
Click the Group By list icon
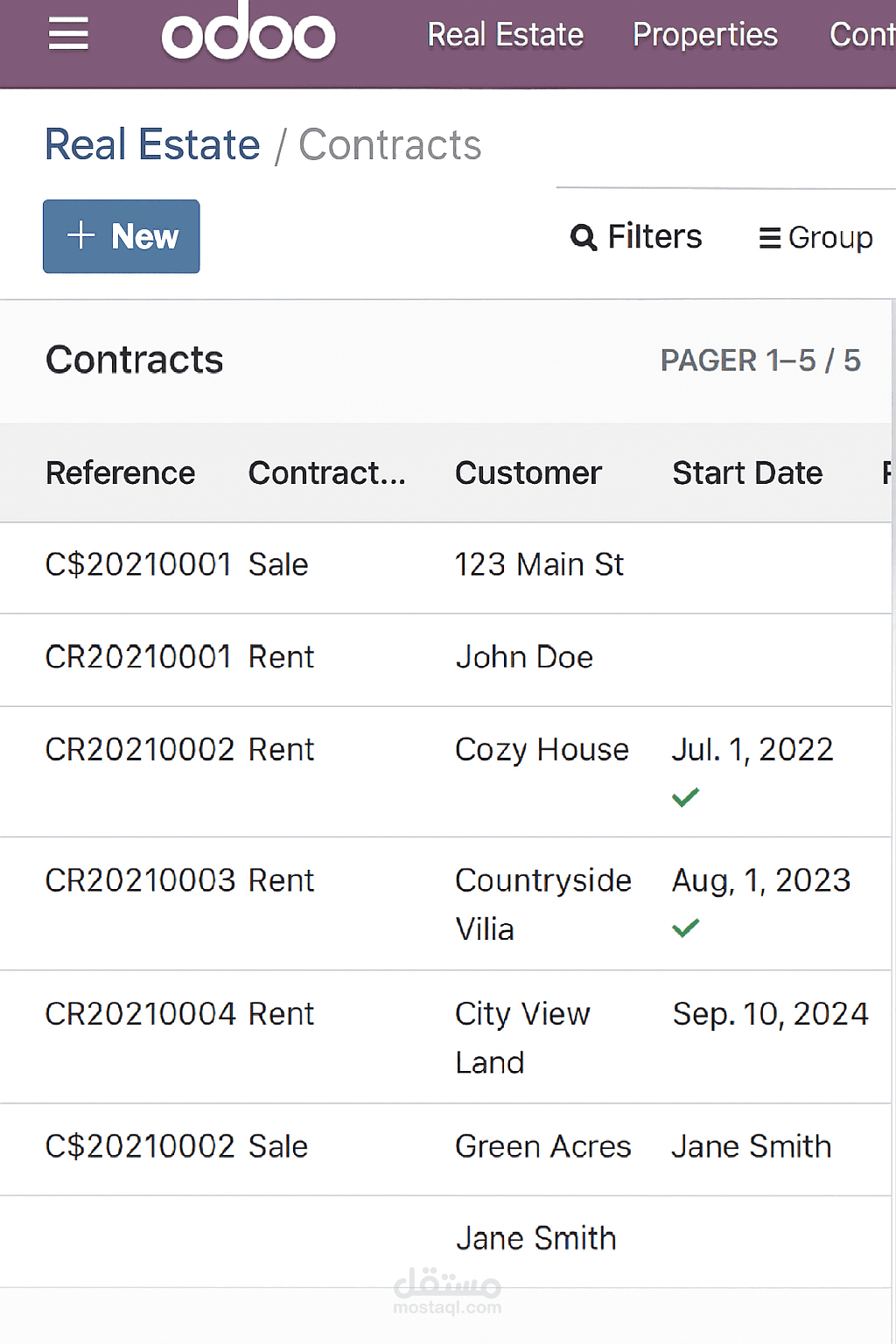(x=769, y=237)
